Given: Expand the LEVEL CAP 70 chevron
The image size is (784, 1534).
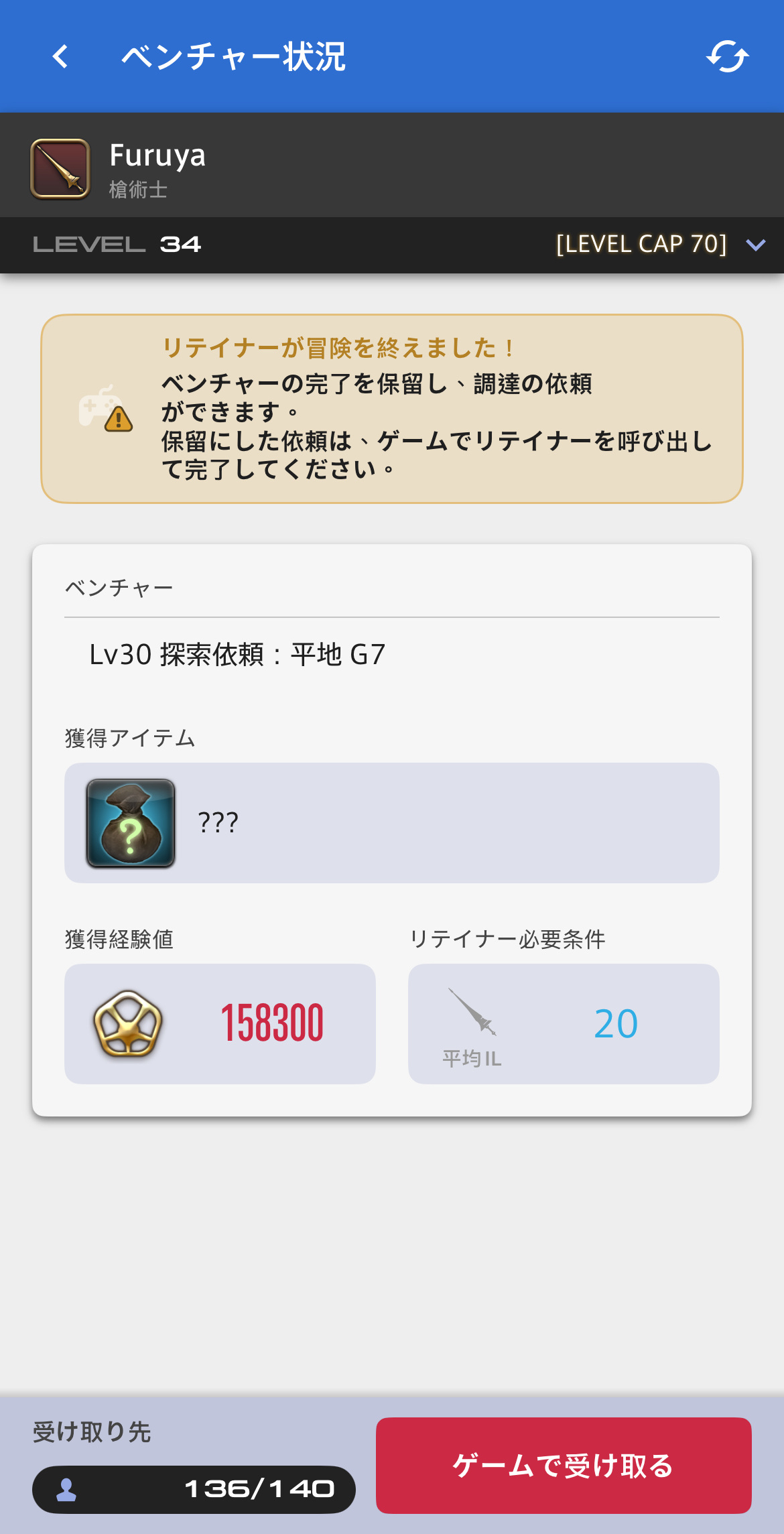Looking at the screenshot, I should click(x=755, y=245).
